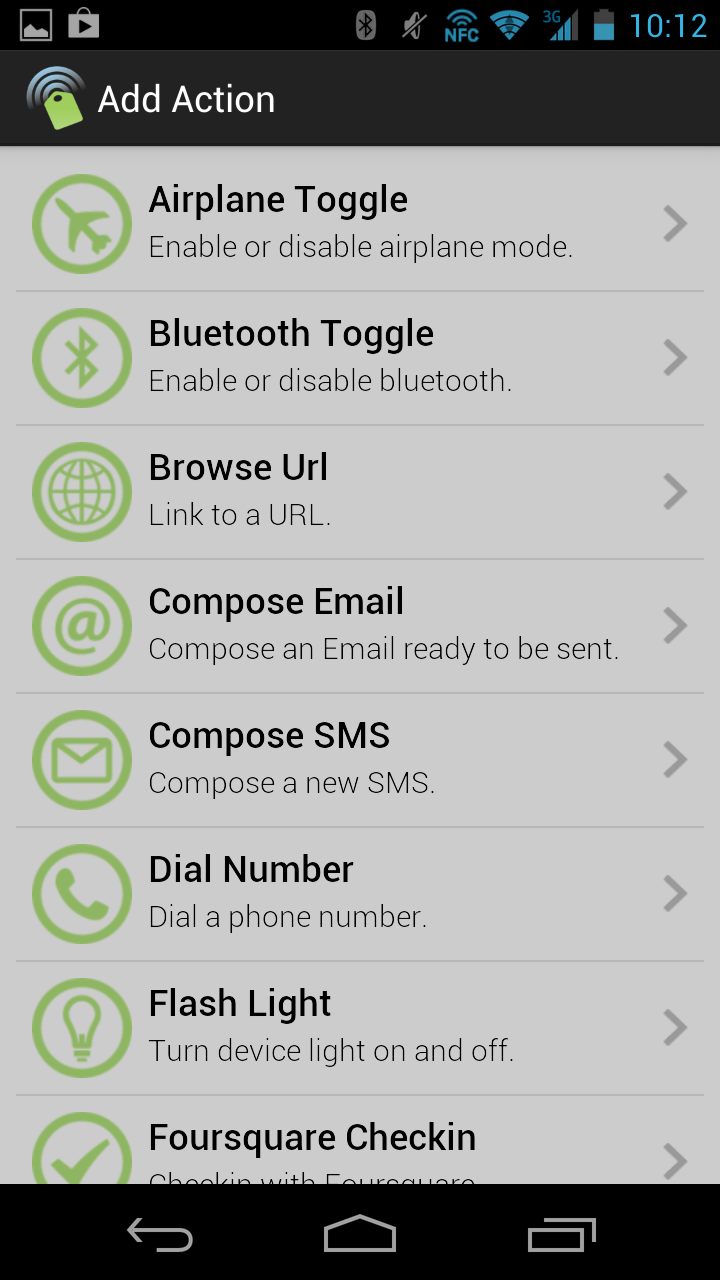Add a Compose Email action
The height and width of the screenshot is (1280, 720).
[360, 626]
